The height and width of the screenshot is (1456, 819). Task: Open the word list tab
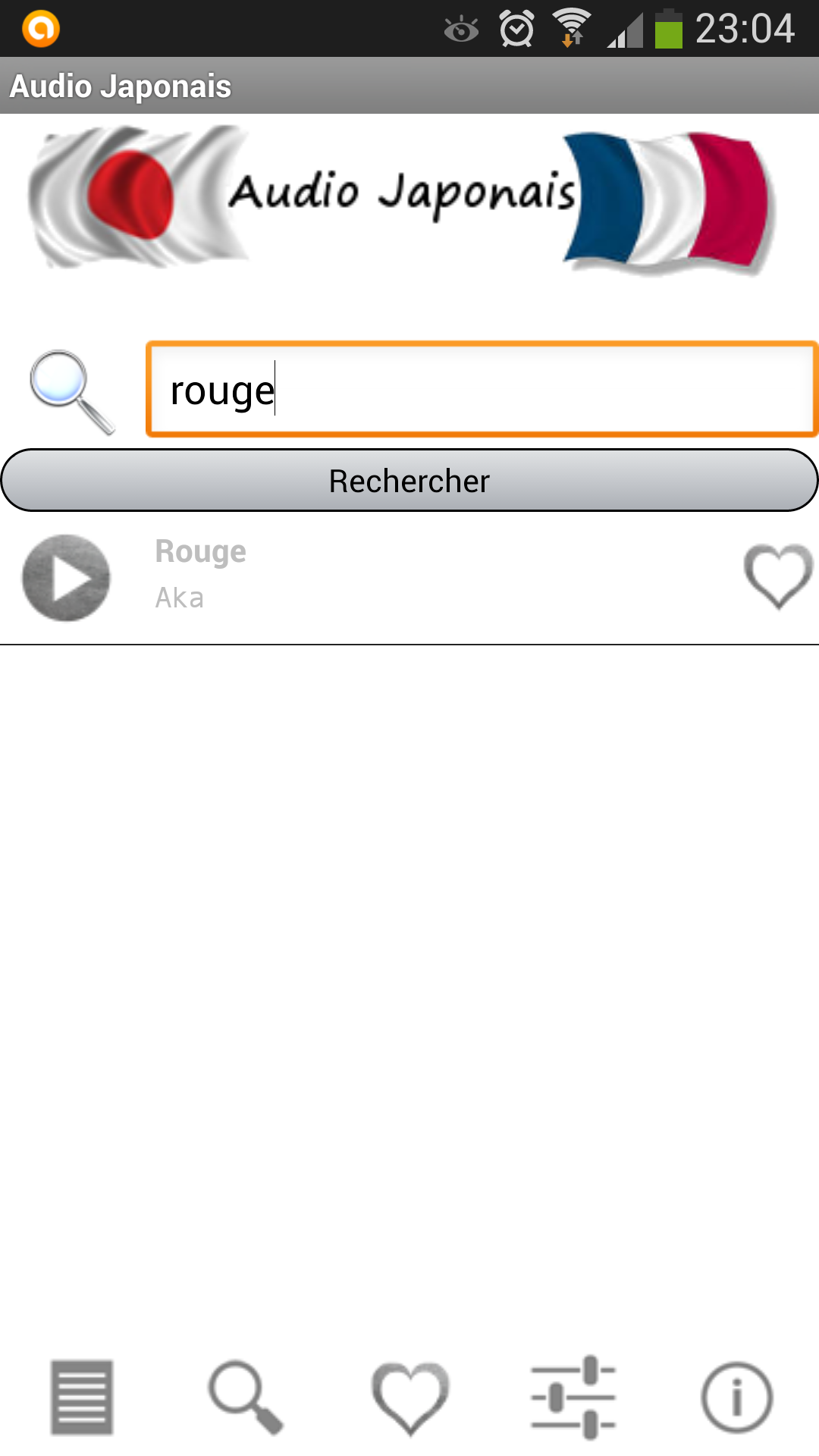coord(82,1397)
